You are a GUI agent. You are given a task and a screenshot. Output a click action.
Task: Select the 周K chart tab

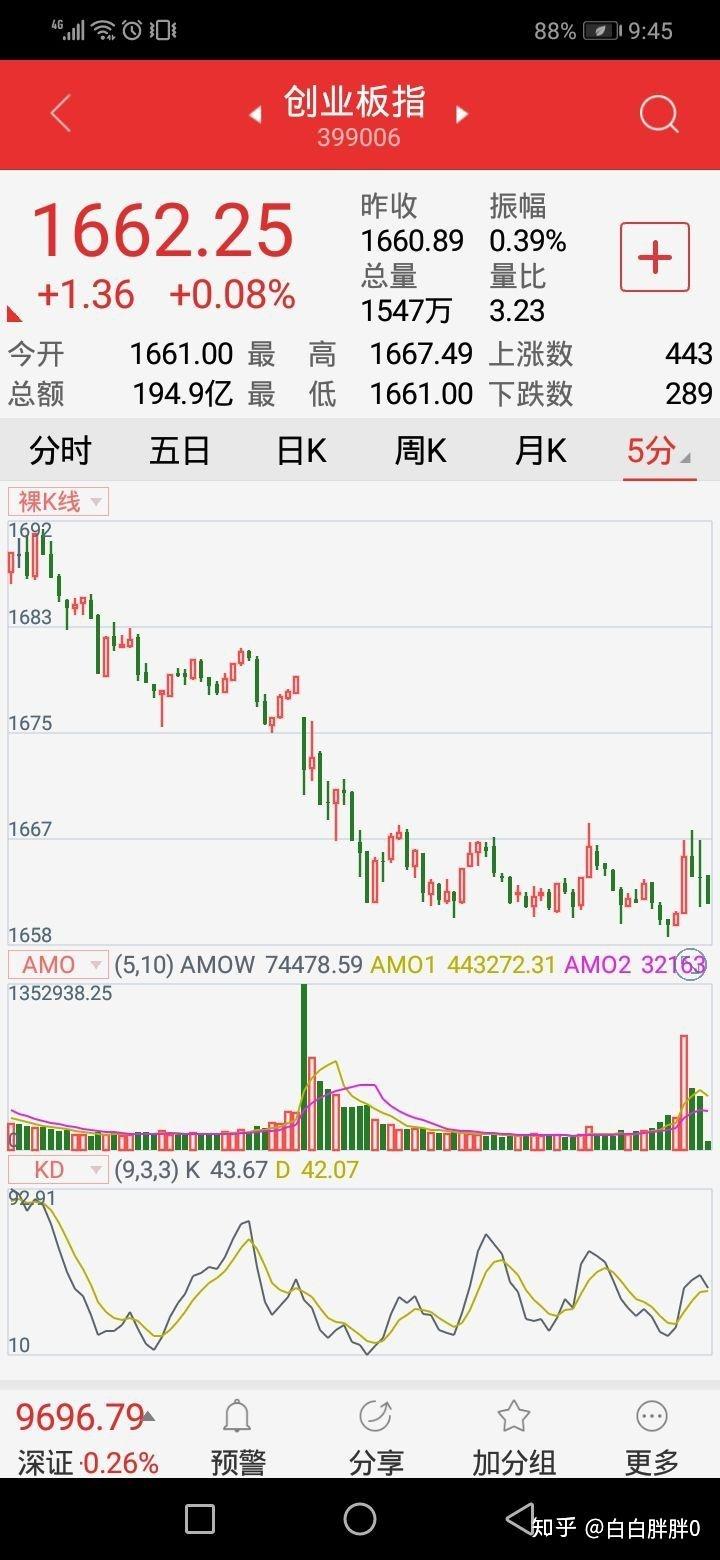click(420, 451)
